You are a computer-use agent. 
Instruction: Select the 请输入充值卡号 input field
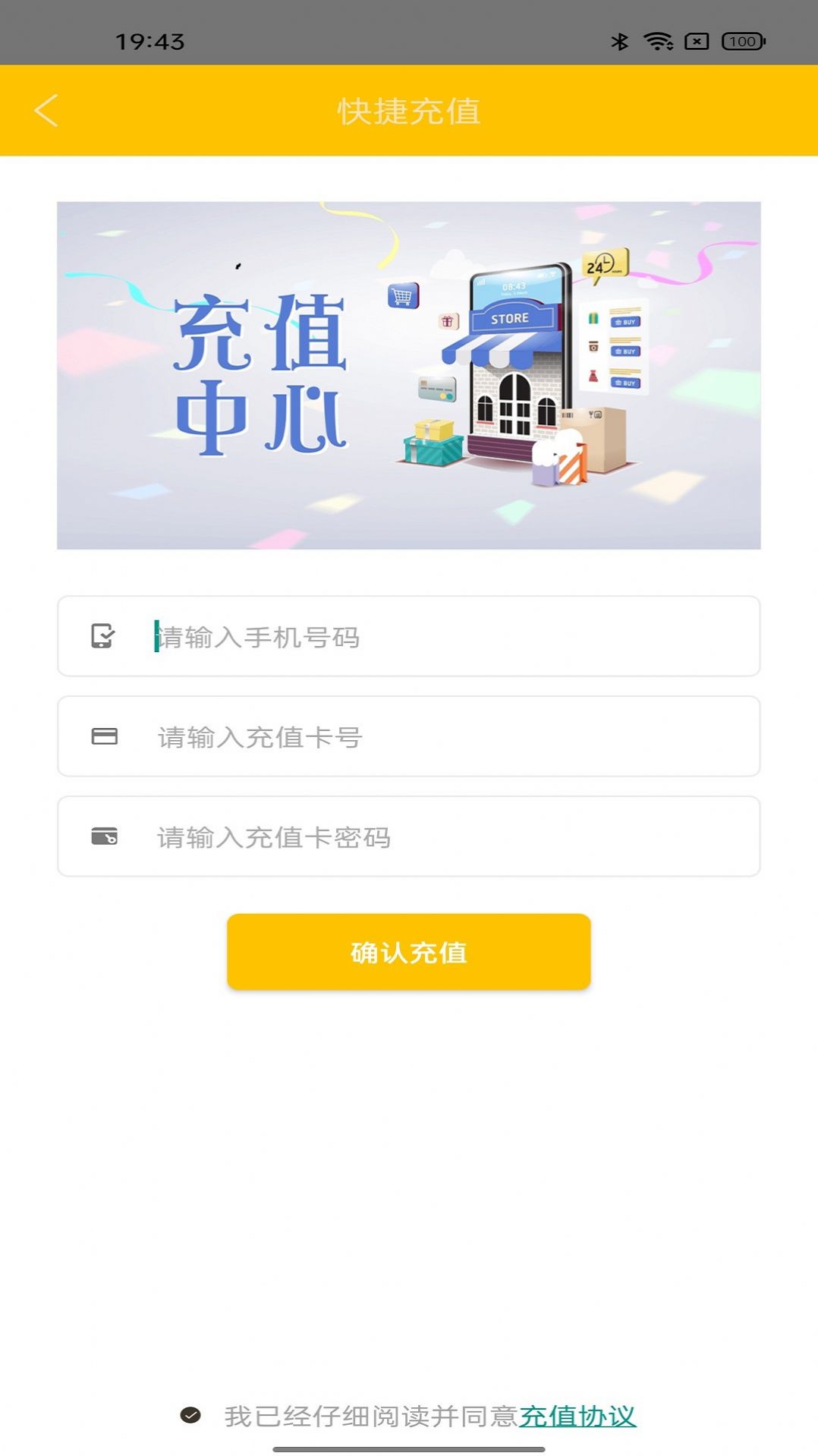click(x=379, y=736)
